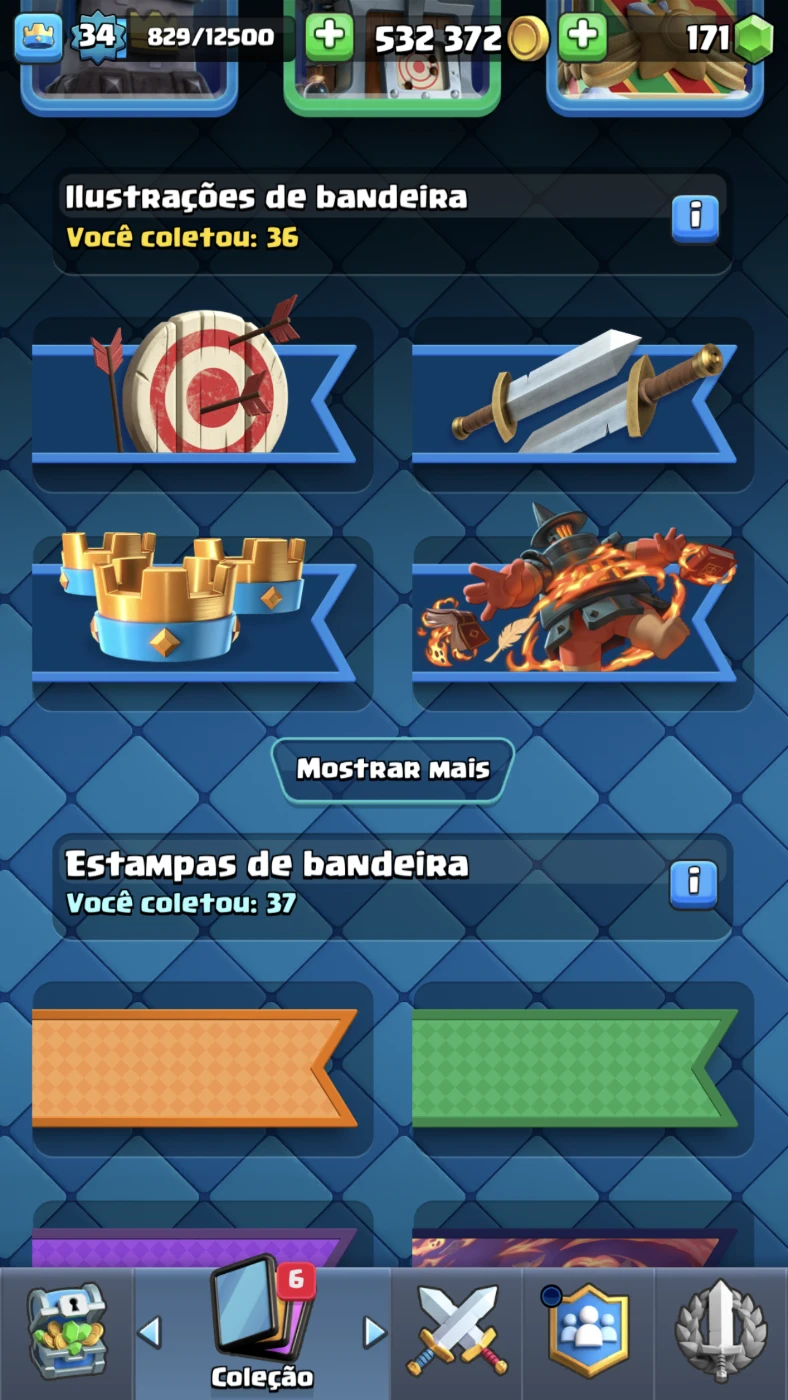Select the archery target banner illustration
788x1400 pixels.
coord(202,402)
